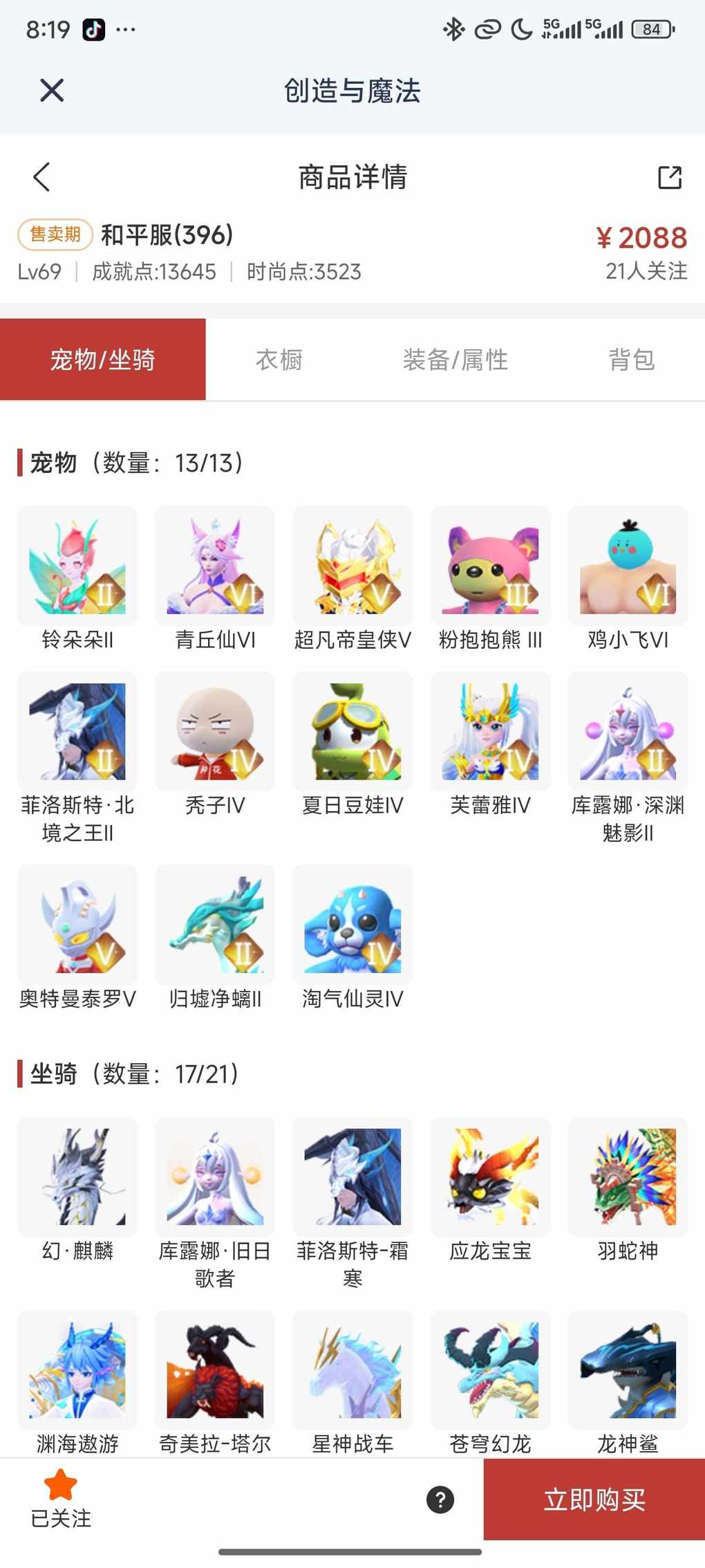
Task: Buy now with 立即购买
Action: tap(594, 1499)
